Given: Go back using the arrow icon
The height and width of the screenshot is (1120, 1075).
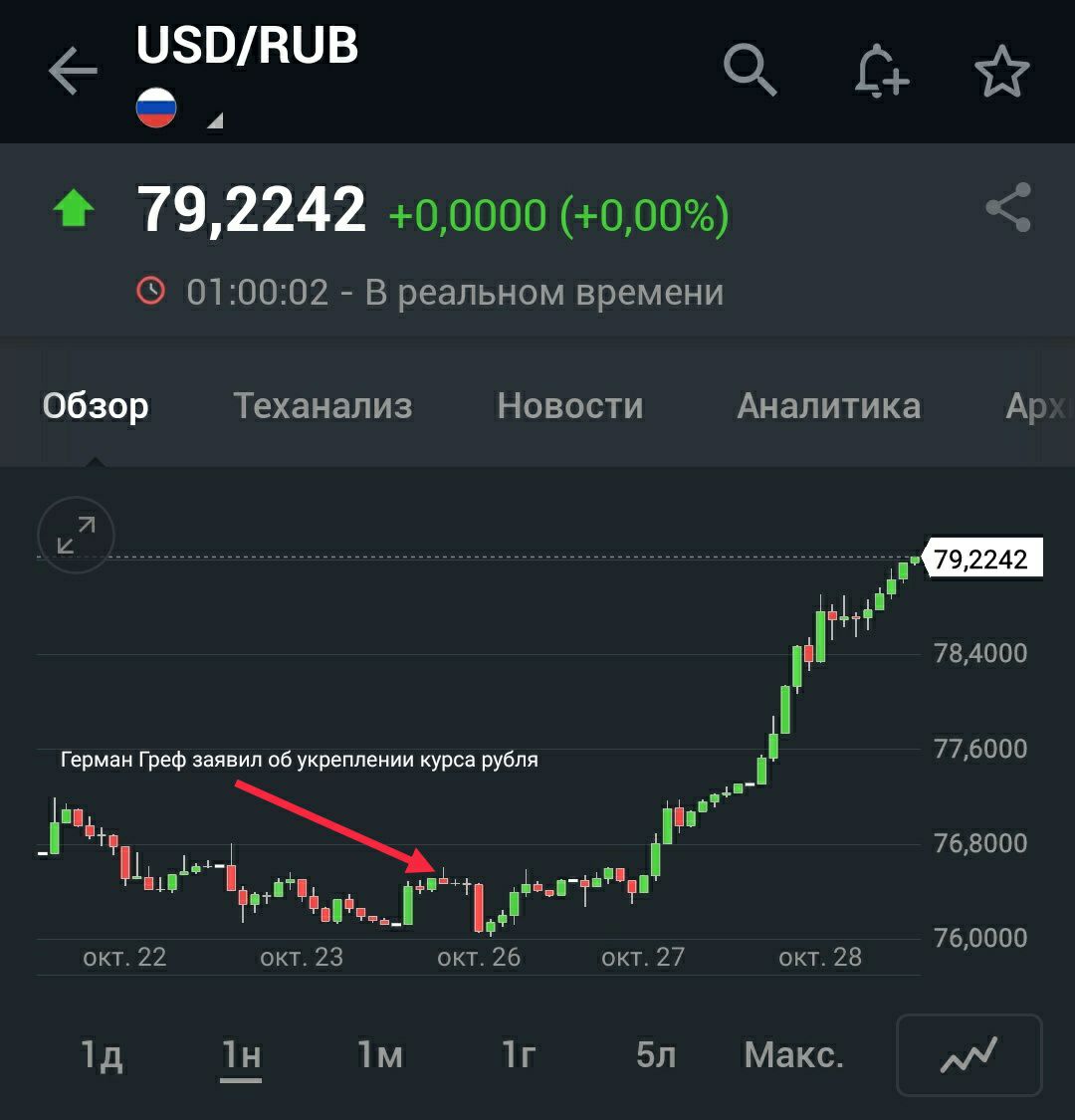Looking at the screenshot, I should 73,73.
